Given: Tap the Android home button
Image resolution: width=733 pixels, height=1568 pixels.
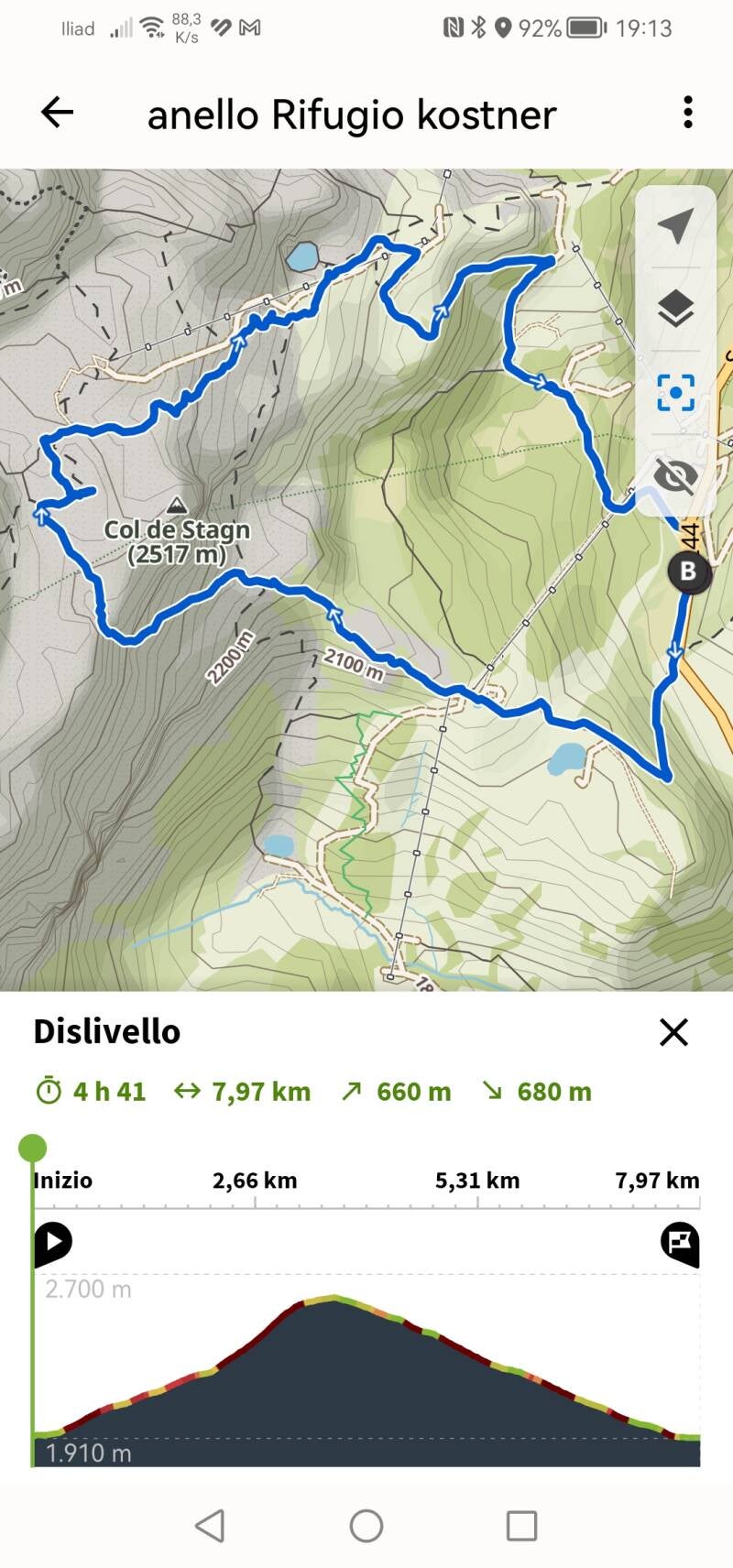Looking at the screenshot, I should (366, 1526).
